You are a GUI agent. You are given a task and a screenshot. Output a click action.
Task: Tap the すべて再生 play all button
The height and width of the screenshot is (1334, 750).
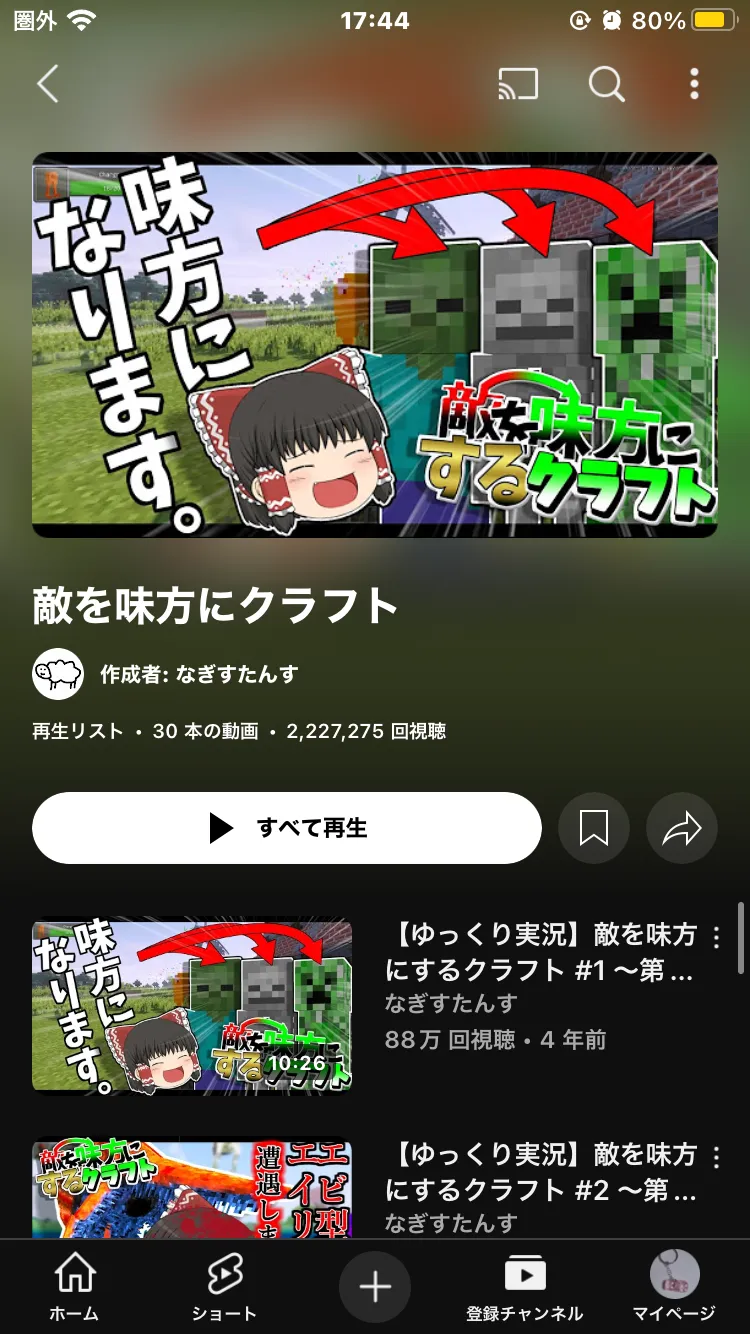(287, 828)
